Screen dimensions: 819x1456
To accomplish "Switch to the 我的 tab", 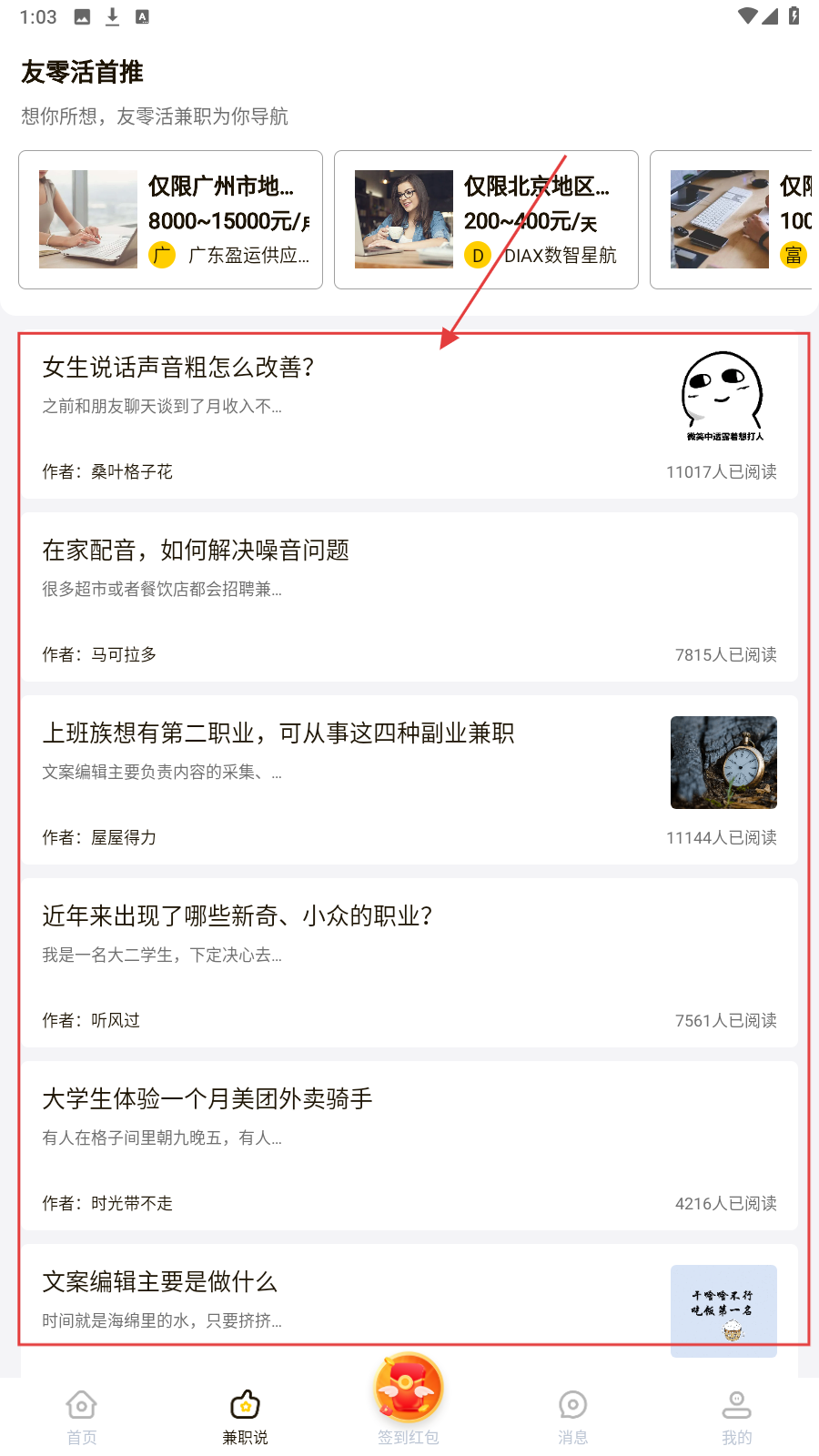I will click(736, 1416).
